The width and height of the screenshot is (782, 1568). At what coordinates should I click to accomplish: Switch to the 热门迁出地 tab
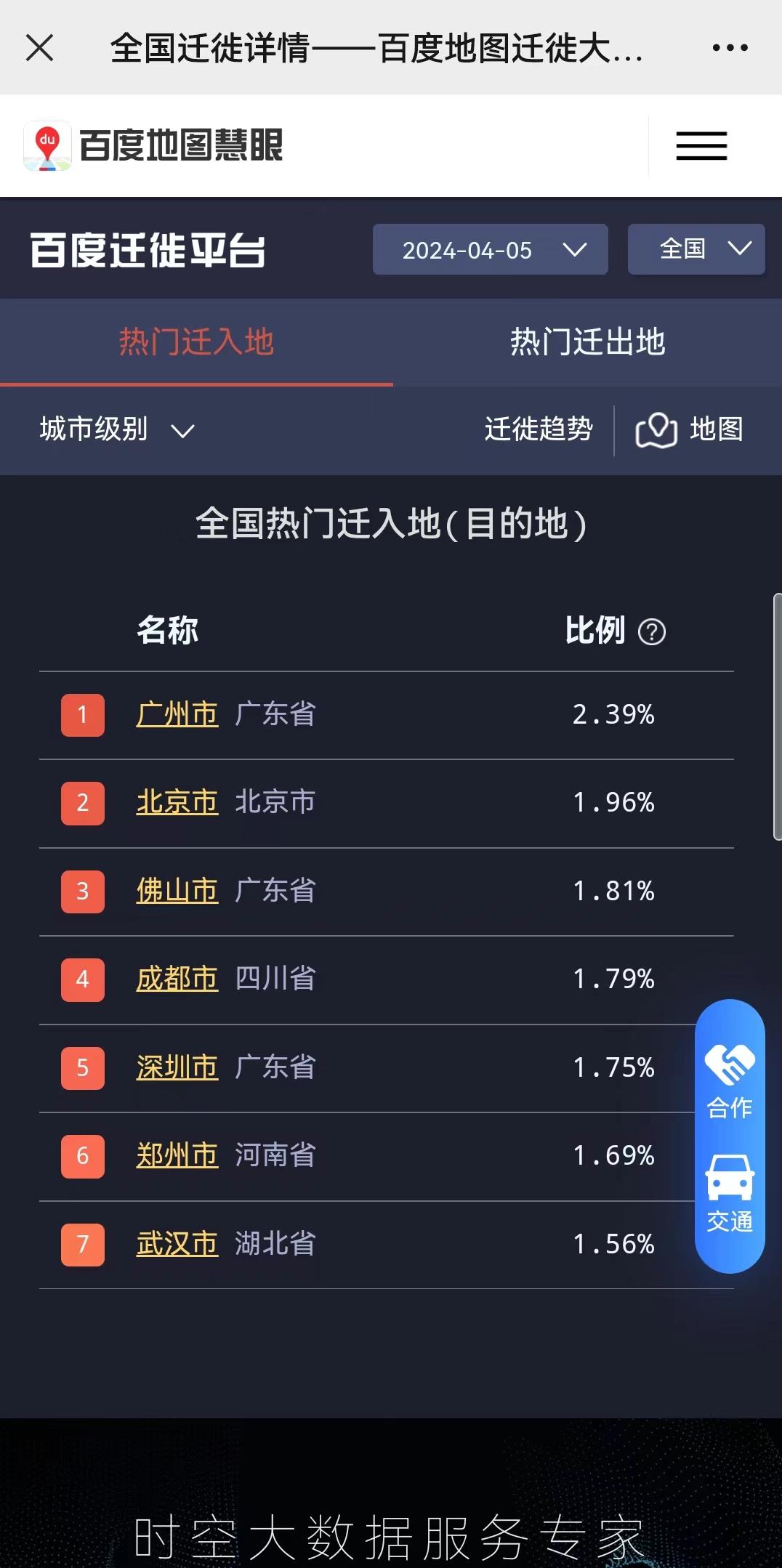586,342
